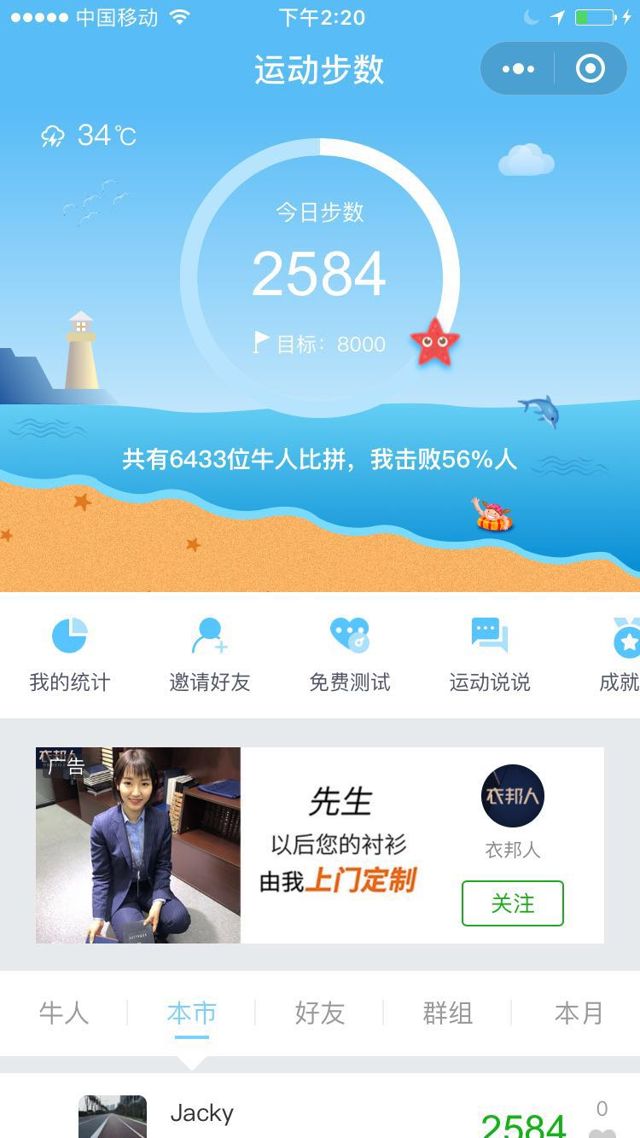Open the mini program more-options menu
Viewport: 640px width, 1138px height.
(518, 69)
